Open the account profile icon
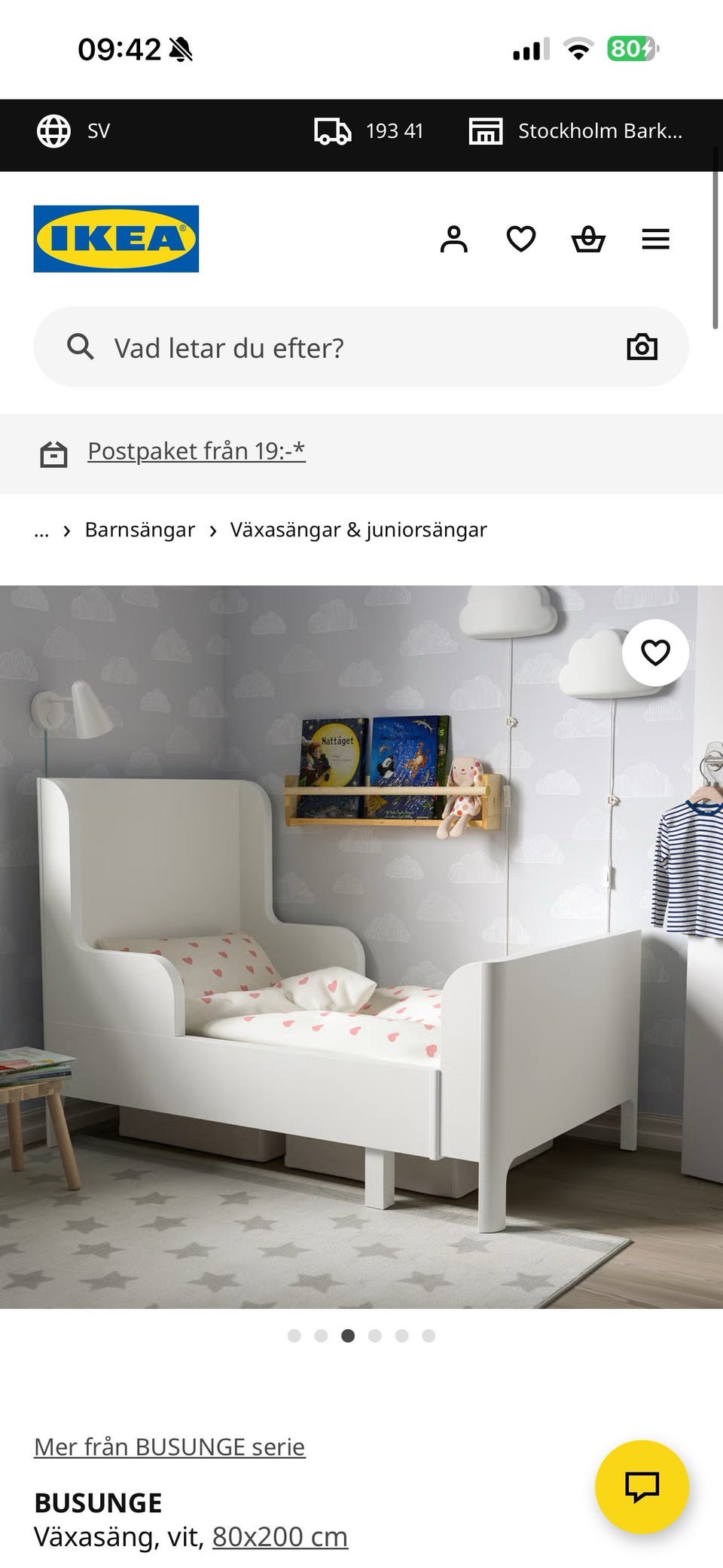 coord(455,239)
